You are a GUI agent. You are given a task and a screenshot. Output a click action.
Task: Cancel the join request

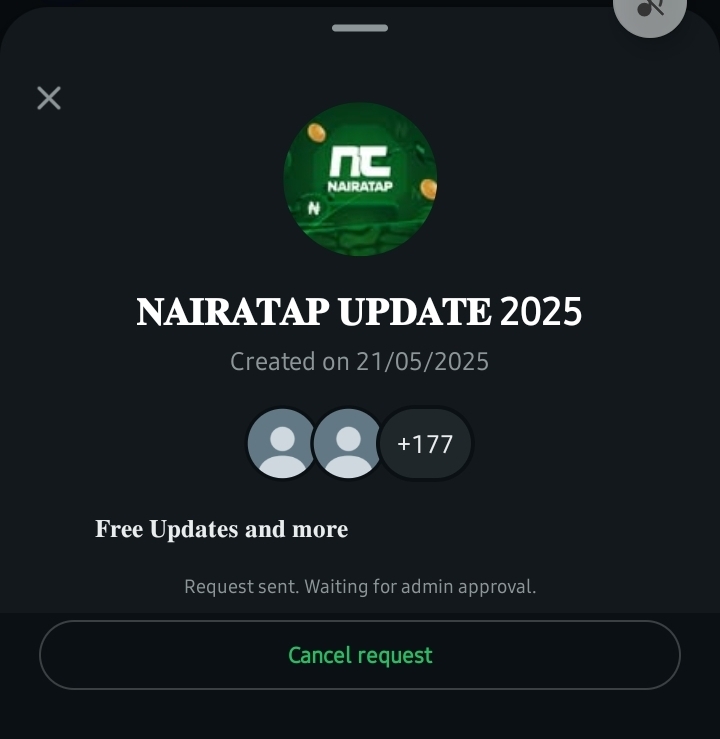coord(360,655)
